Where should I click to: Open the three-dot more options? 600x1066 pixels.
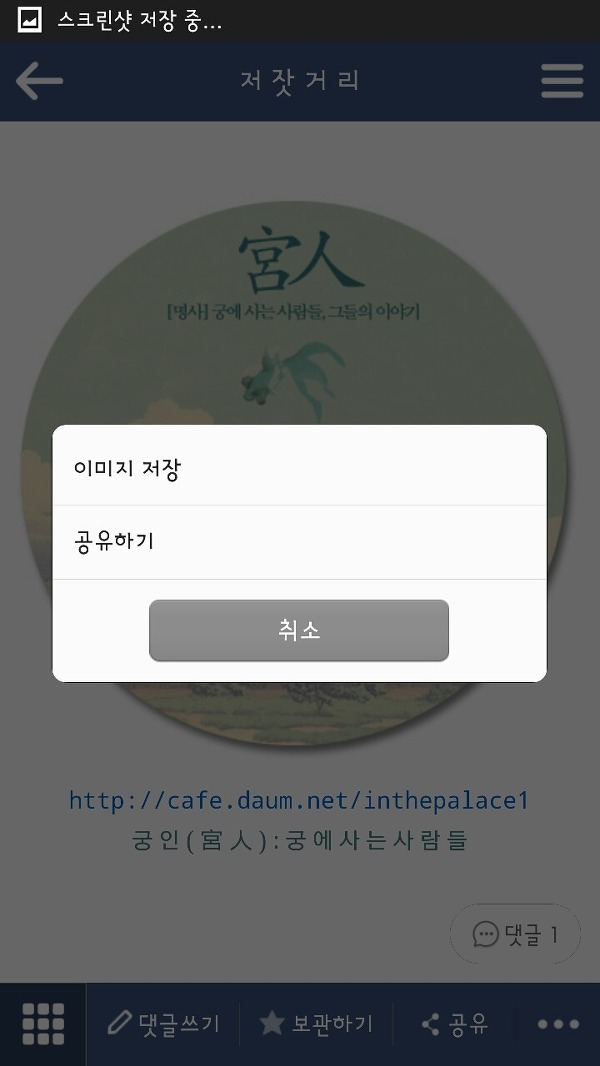click(x=558, y=1024)
